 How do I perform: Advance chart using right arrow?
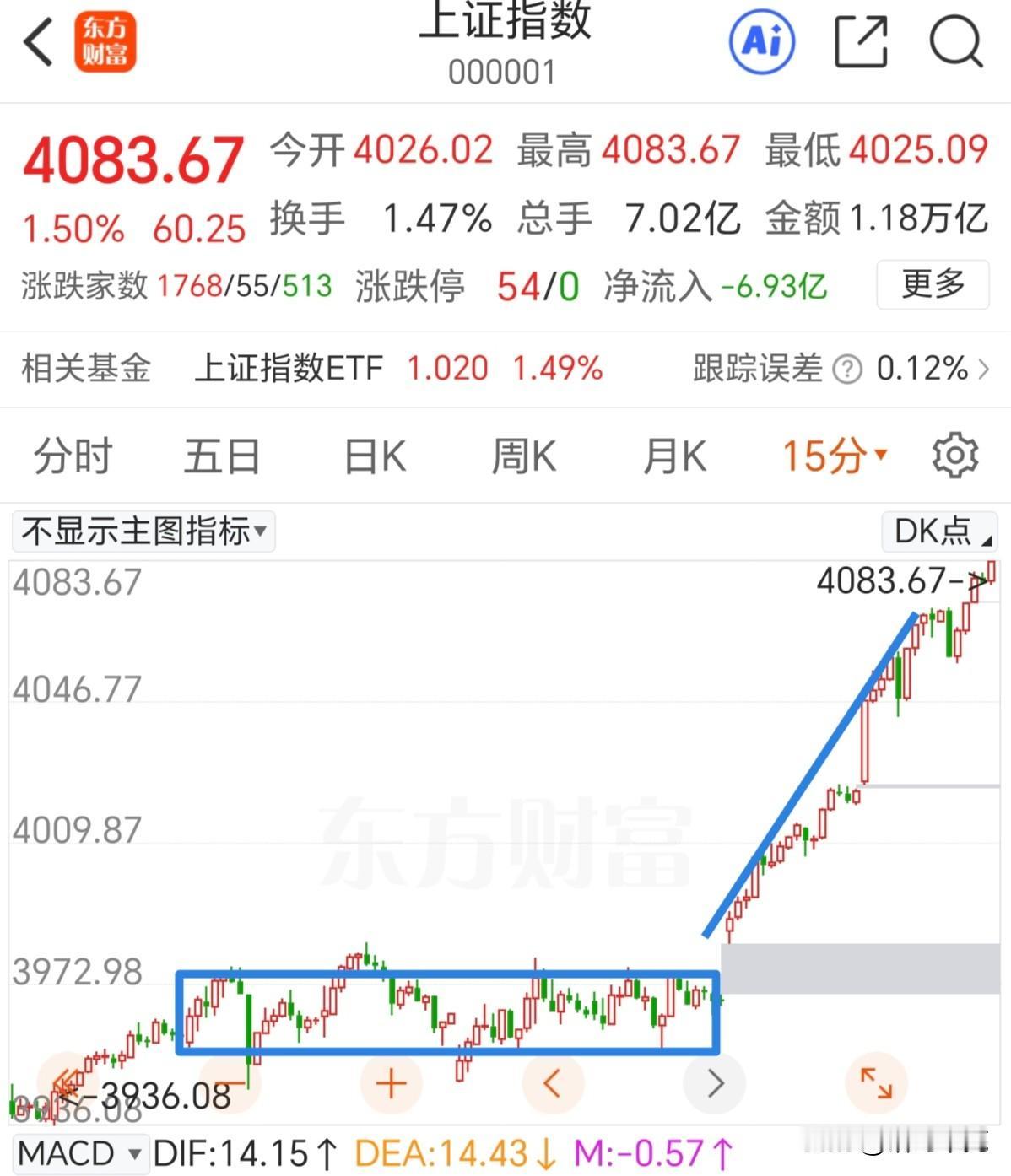pyautogui.click(x=715, y=1083)
